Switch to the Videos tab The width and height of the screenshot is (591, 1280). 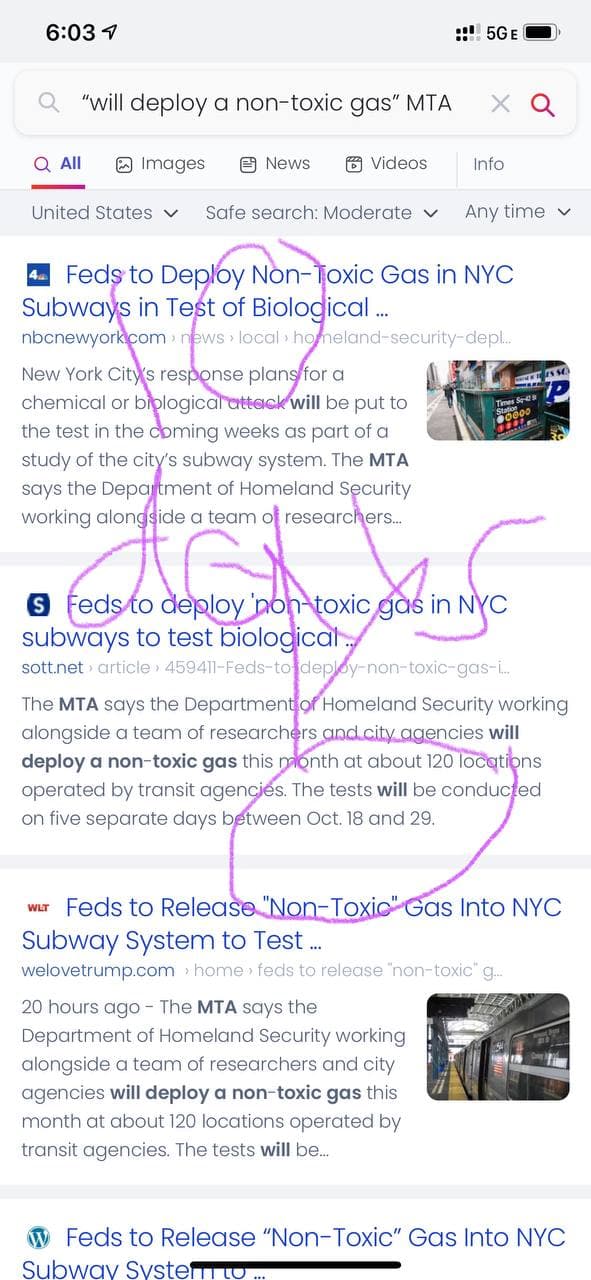(x=386, y=163)
